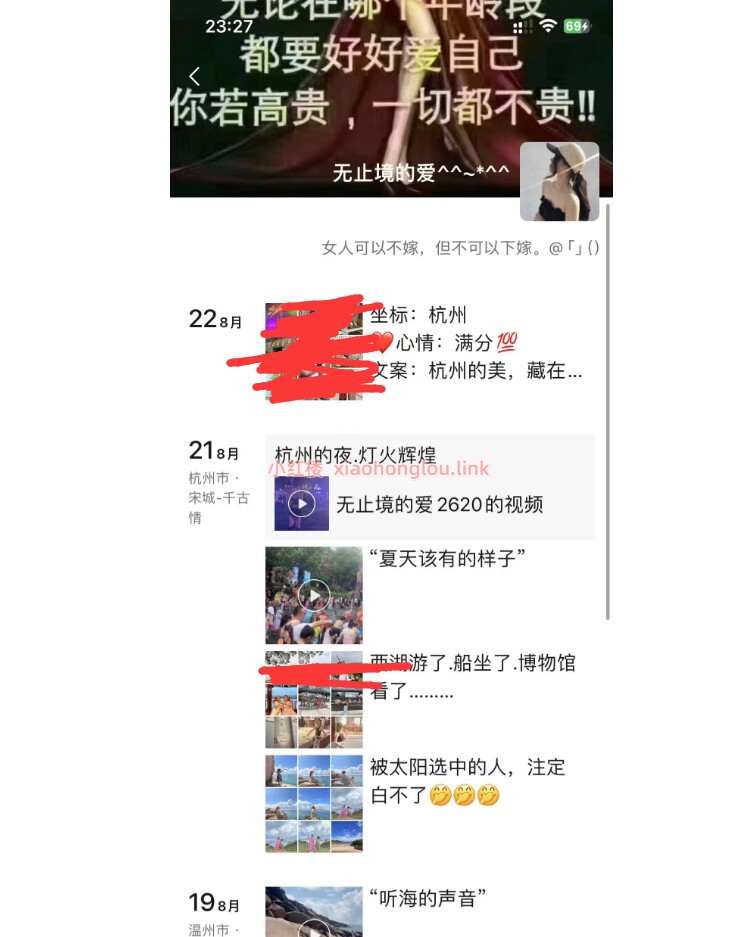Open the profile avatar photo
Viewport: 755px width, 937px height.
click(x=560, y=181)
